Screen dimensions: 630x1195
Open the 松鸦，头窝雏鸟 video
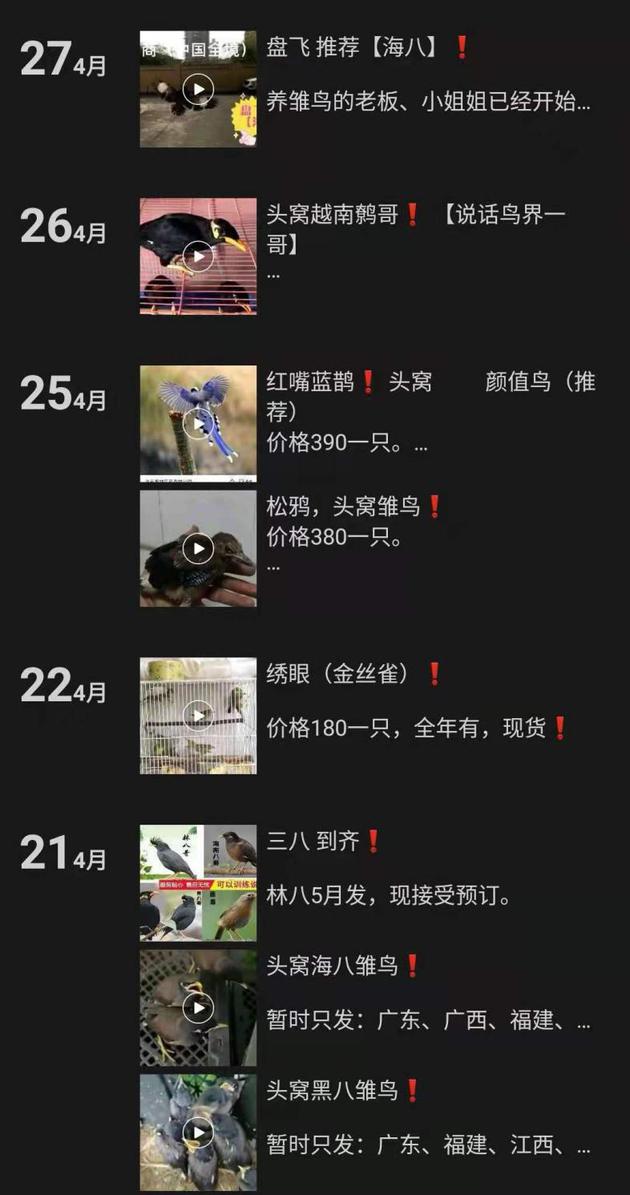tap(198, 548)
